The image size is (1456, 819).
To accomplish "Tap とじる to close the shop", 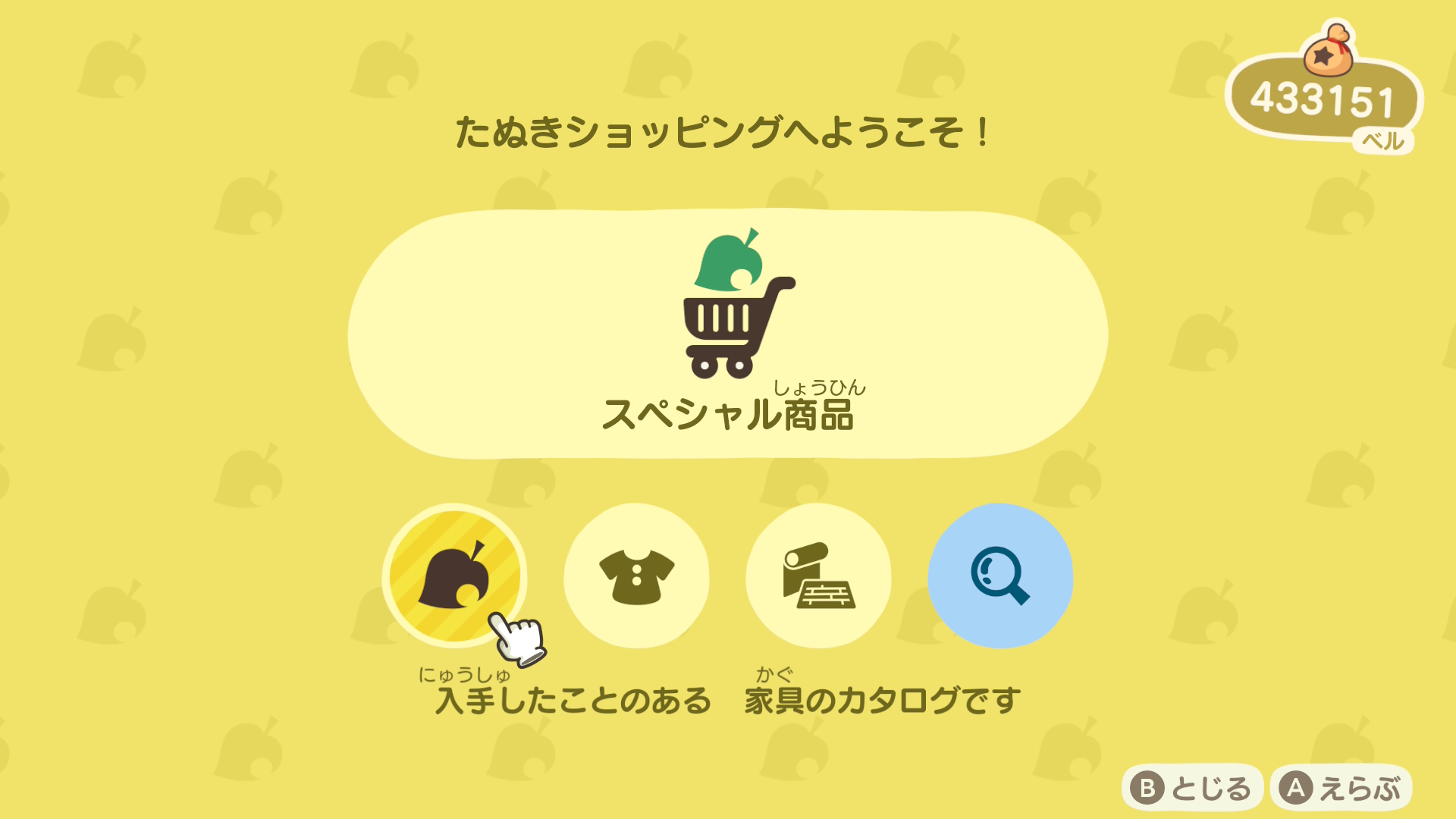I will point(1192,789).
